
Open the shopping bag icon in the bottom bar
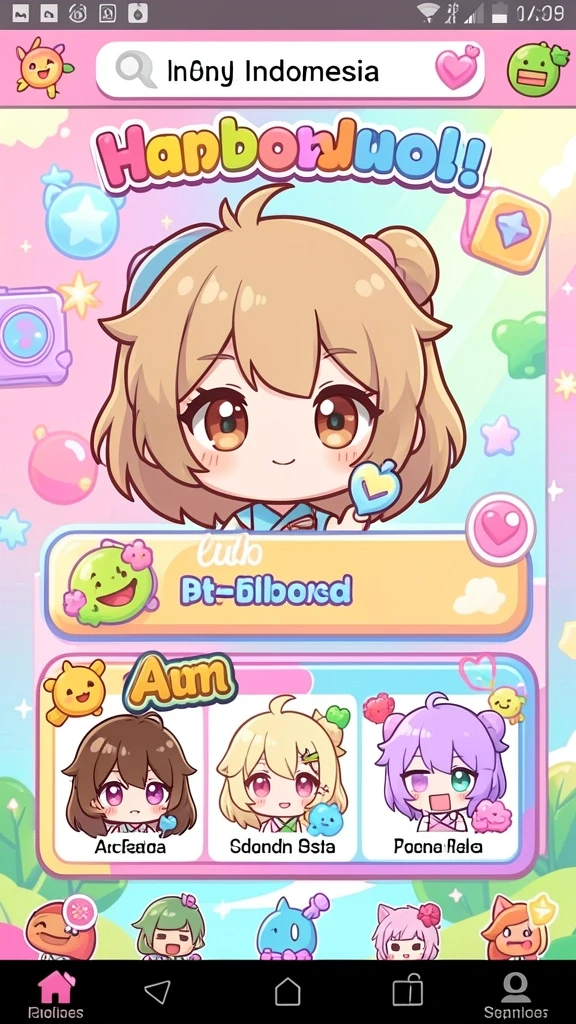coord(407,990)
